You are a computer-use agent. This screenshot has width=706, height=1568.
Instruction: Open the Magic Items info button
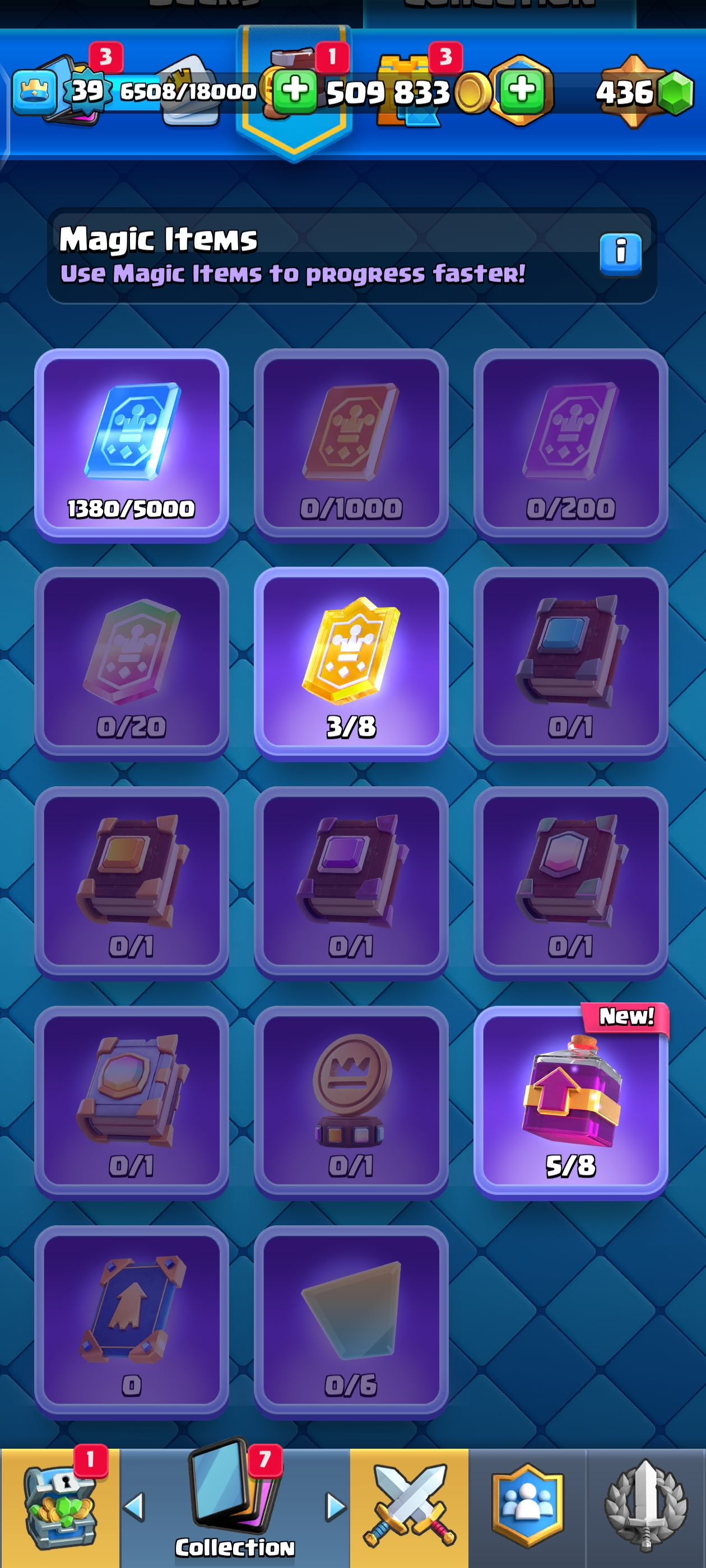click(620, 254)
